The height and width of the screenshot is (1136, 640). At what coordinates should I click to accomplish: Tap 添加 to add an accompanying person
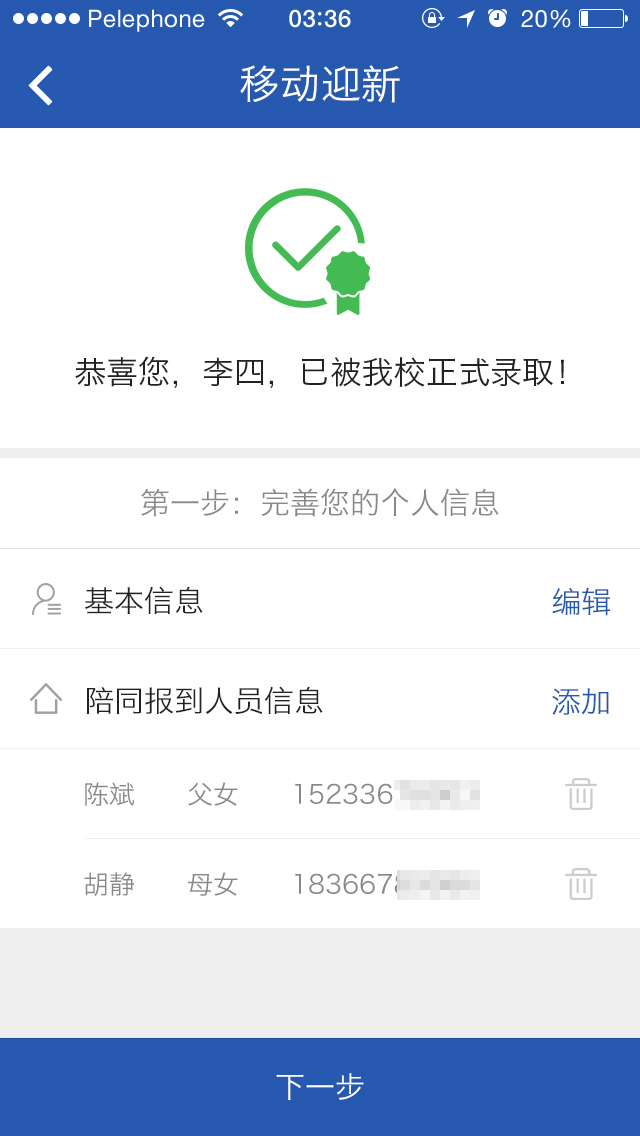click(580, 701)
